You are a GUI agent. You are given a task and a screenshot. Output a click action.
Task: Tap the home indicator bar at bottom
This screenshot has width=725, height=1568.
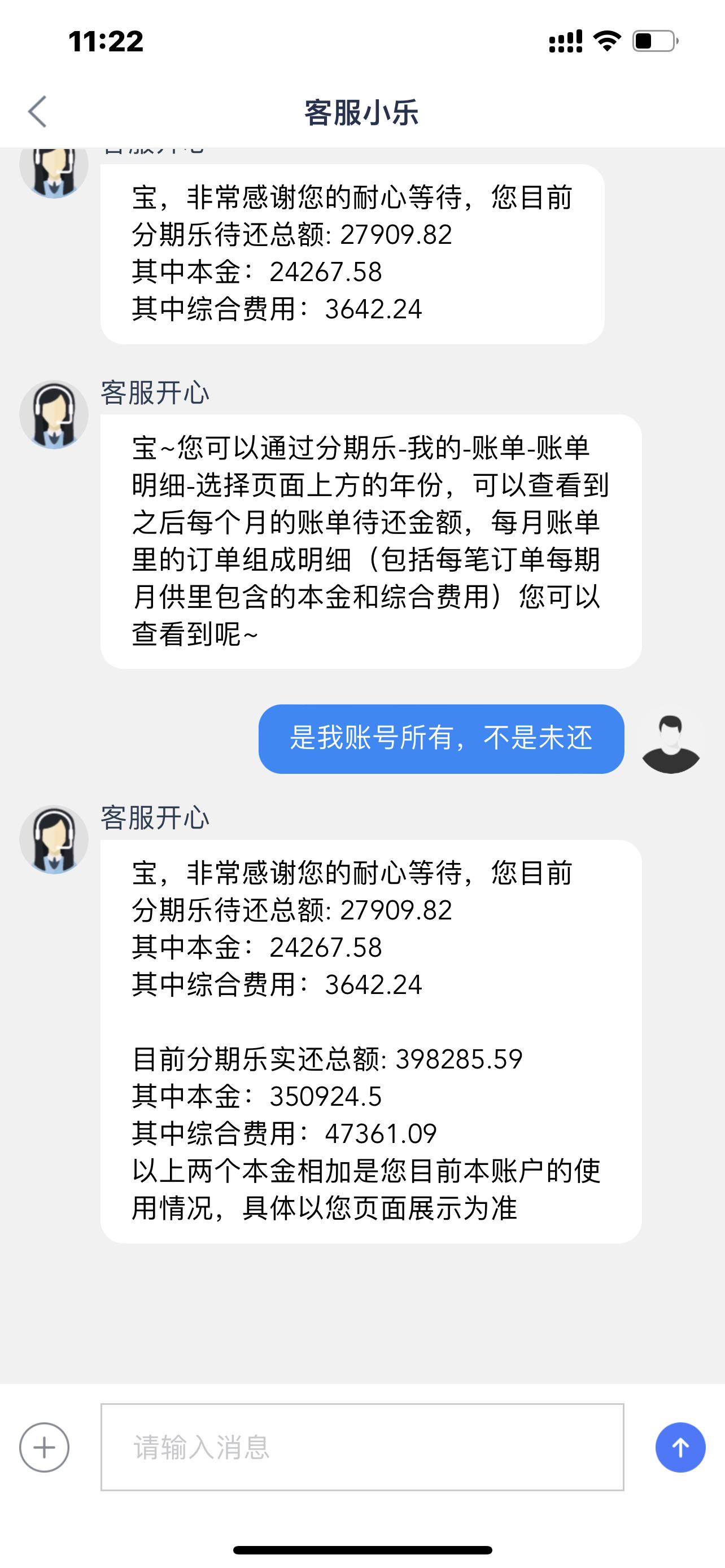pos(362,1548)
